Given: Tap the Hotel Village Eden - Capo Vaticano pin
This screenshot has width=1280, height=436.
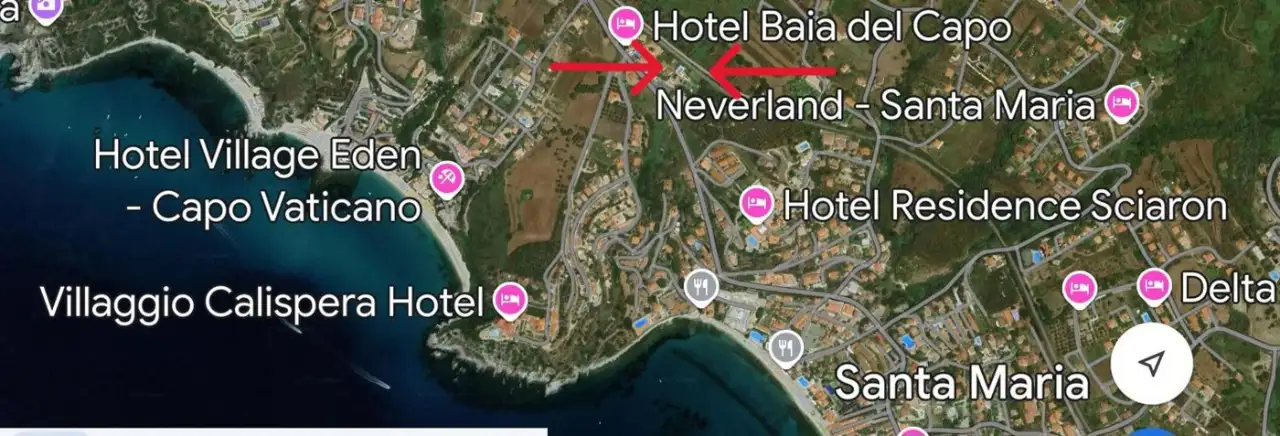Looking at the screenshot, I should pyautogui.click(x=446, y=179).
